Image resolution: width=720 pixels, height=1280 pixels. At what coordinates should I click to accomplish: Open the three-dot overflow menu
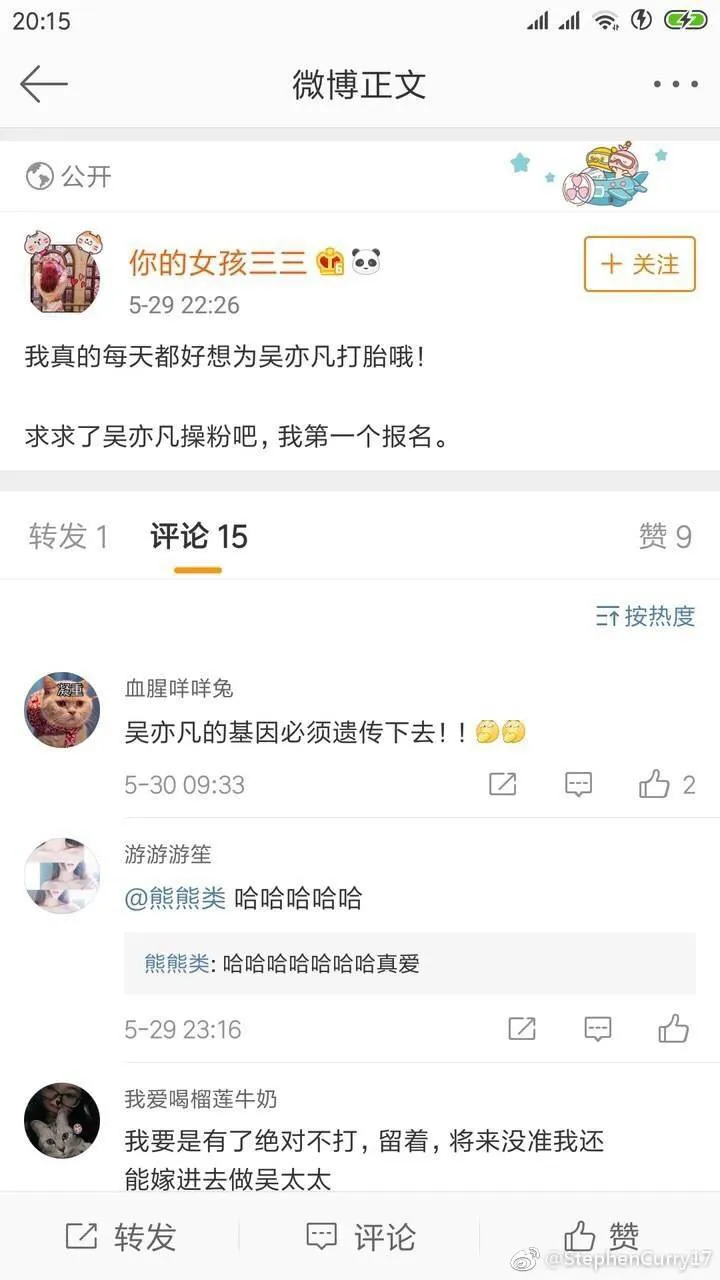coord(675,84)
